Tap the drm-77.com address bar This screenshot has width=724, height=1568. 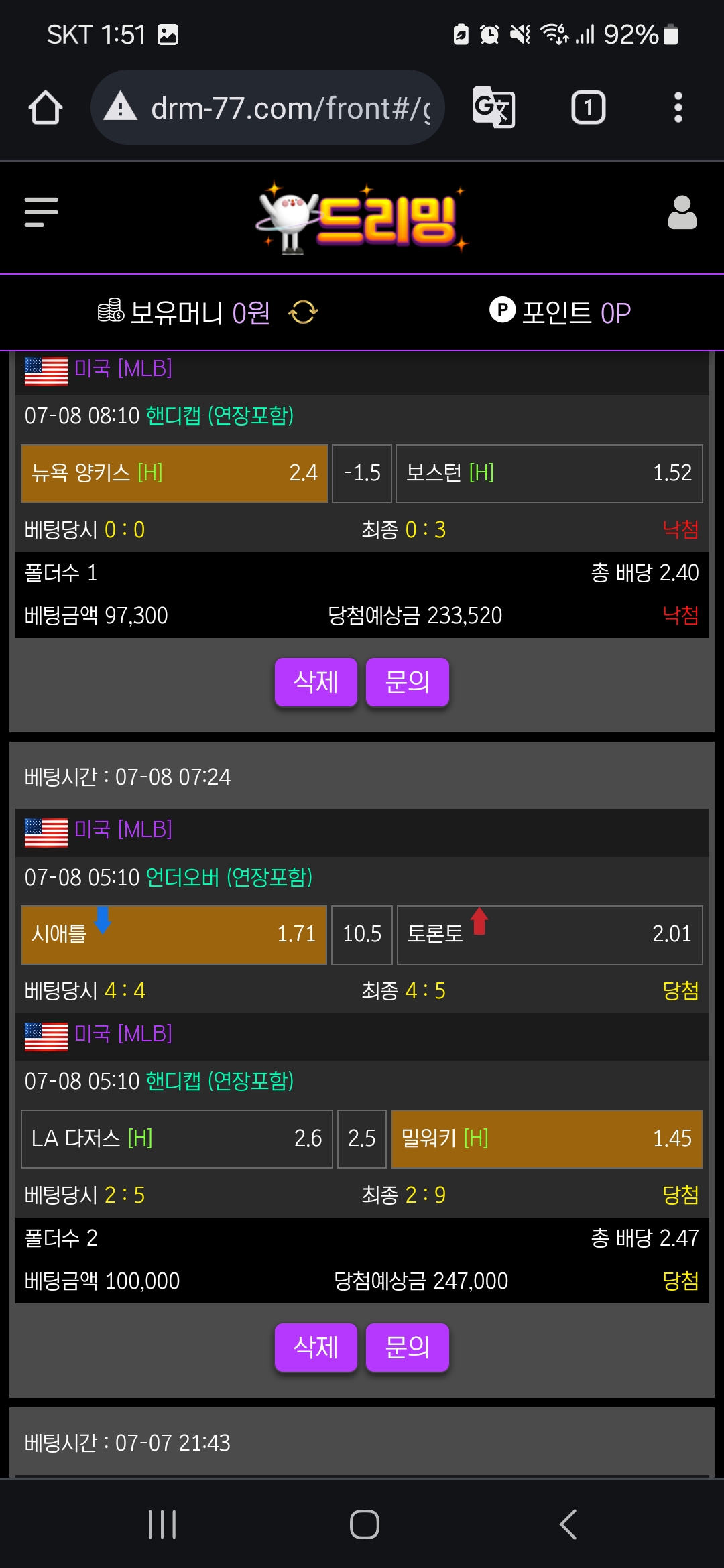[282, 108]
